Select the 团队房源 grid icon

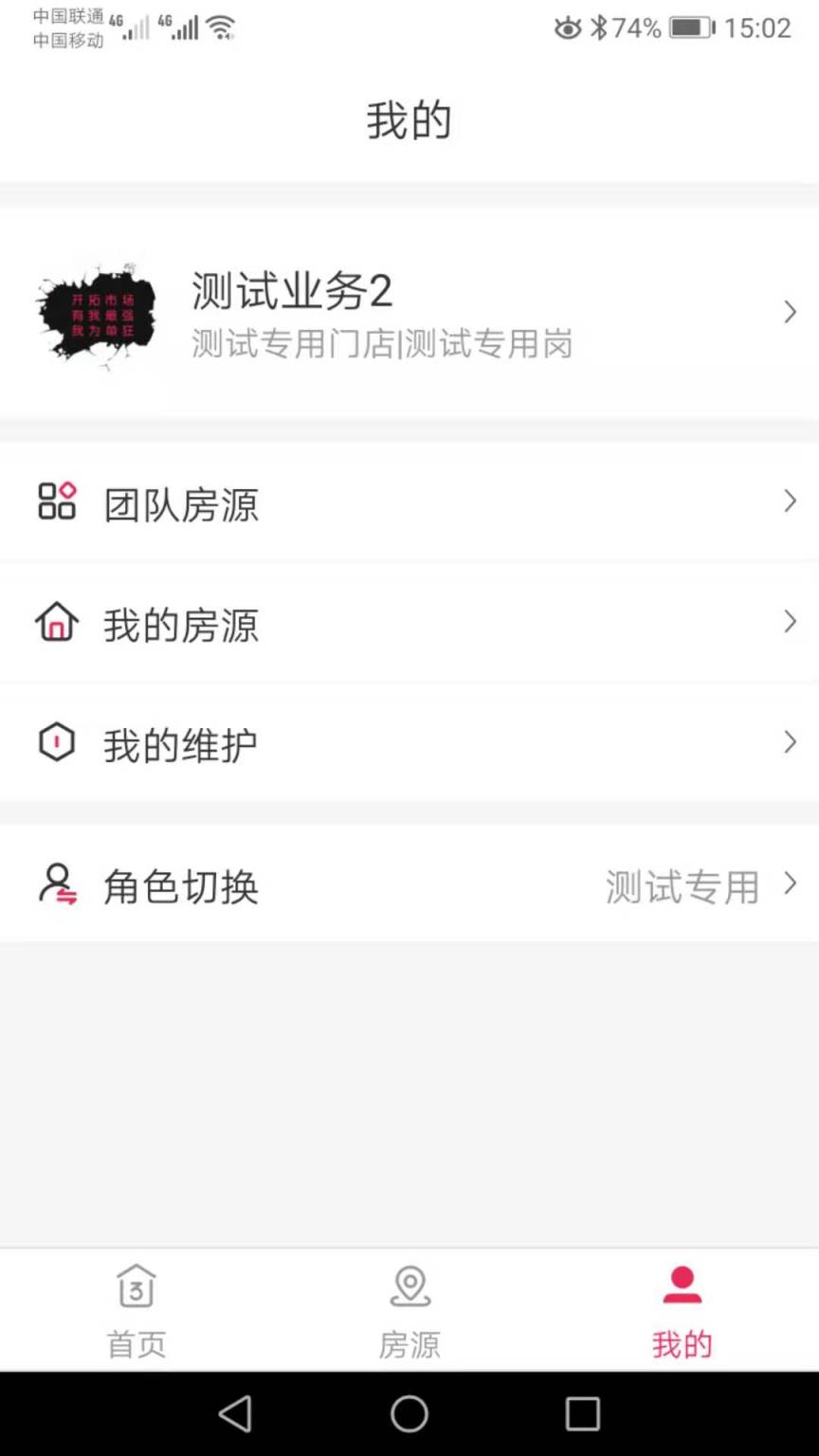57,502
